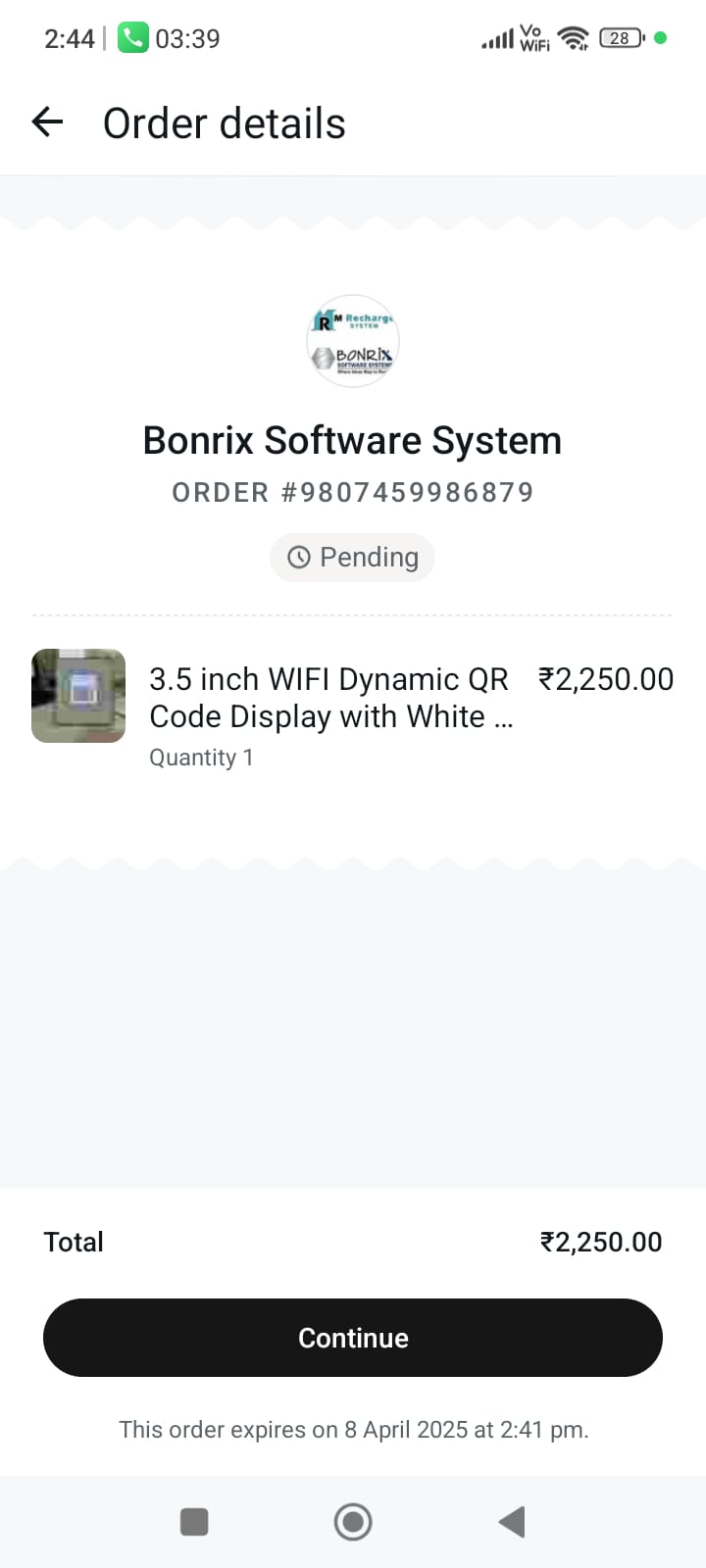Return to the call in progress

point(169,38)
